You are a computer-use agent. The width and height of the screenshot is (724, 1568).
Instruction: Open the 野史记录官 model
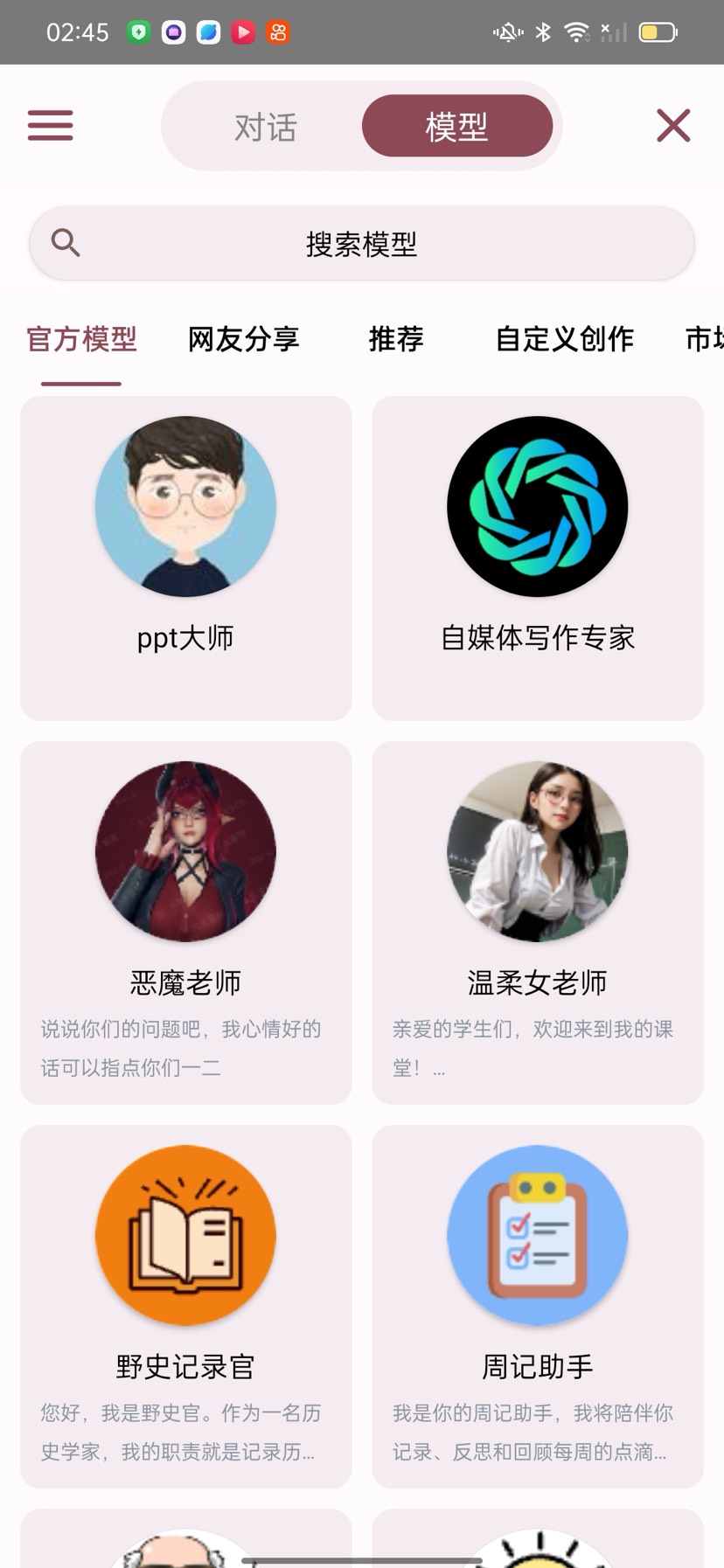click(x=186, y=1306)
